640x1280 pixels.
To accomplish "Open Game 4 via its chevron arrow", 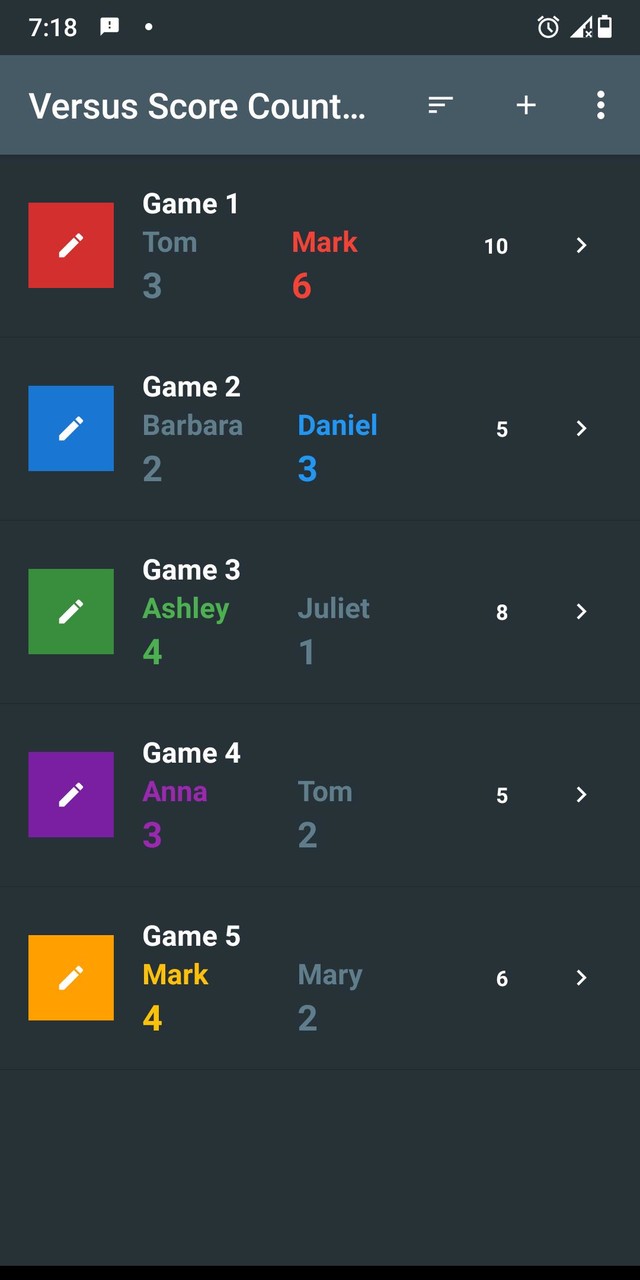I will (581, 795).
